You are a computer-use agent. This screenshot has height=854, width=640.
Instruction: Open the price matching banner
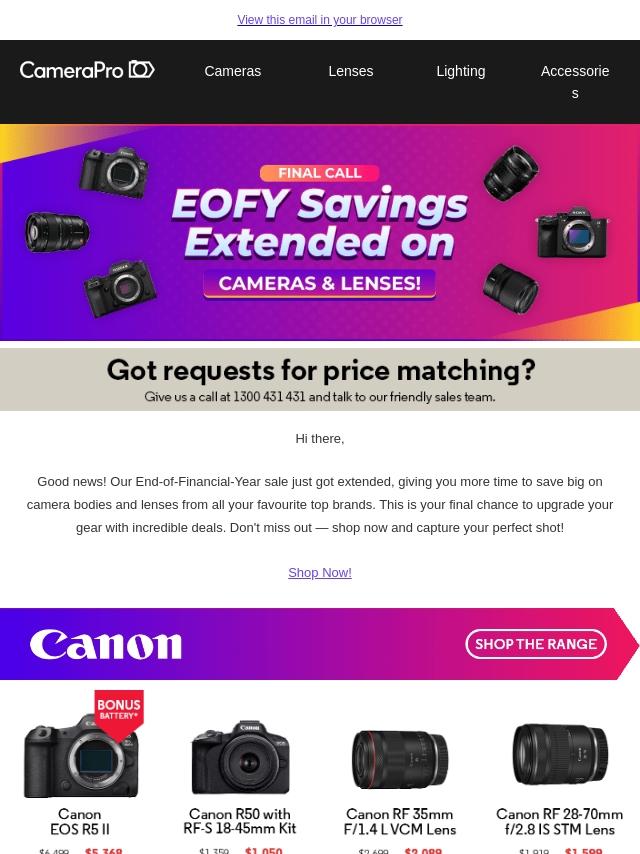pos(320,379)
